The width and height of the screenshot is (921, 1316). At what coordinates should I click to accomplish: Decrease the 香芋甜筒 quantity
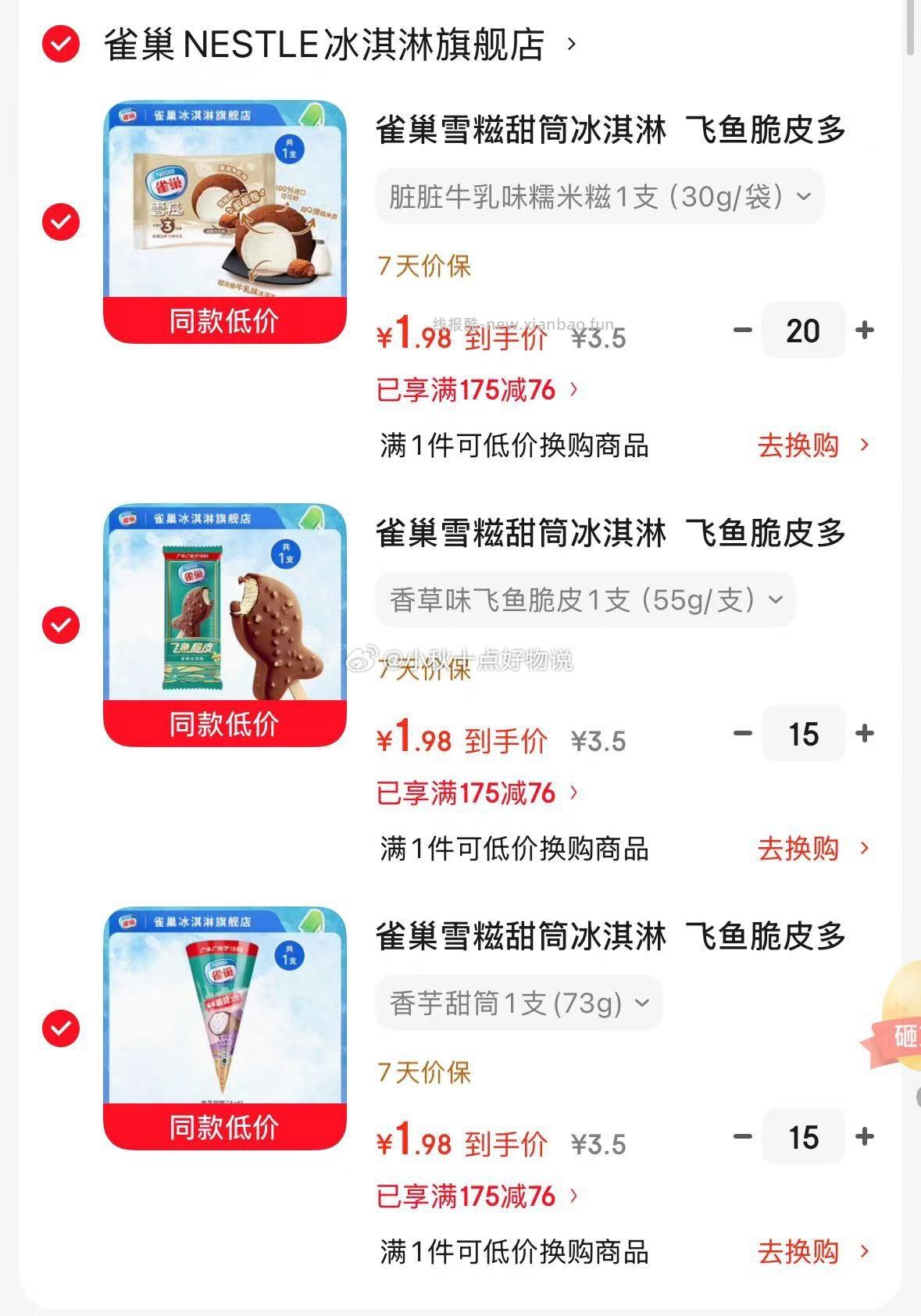pos(741,1137)
